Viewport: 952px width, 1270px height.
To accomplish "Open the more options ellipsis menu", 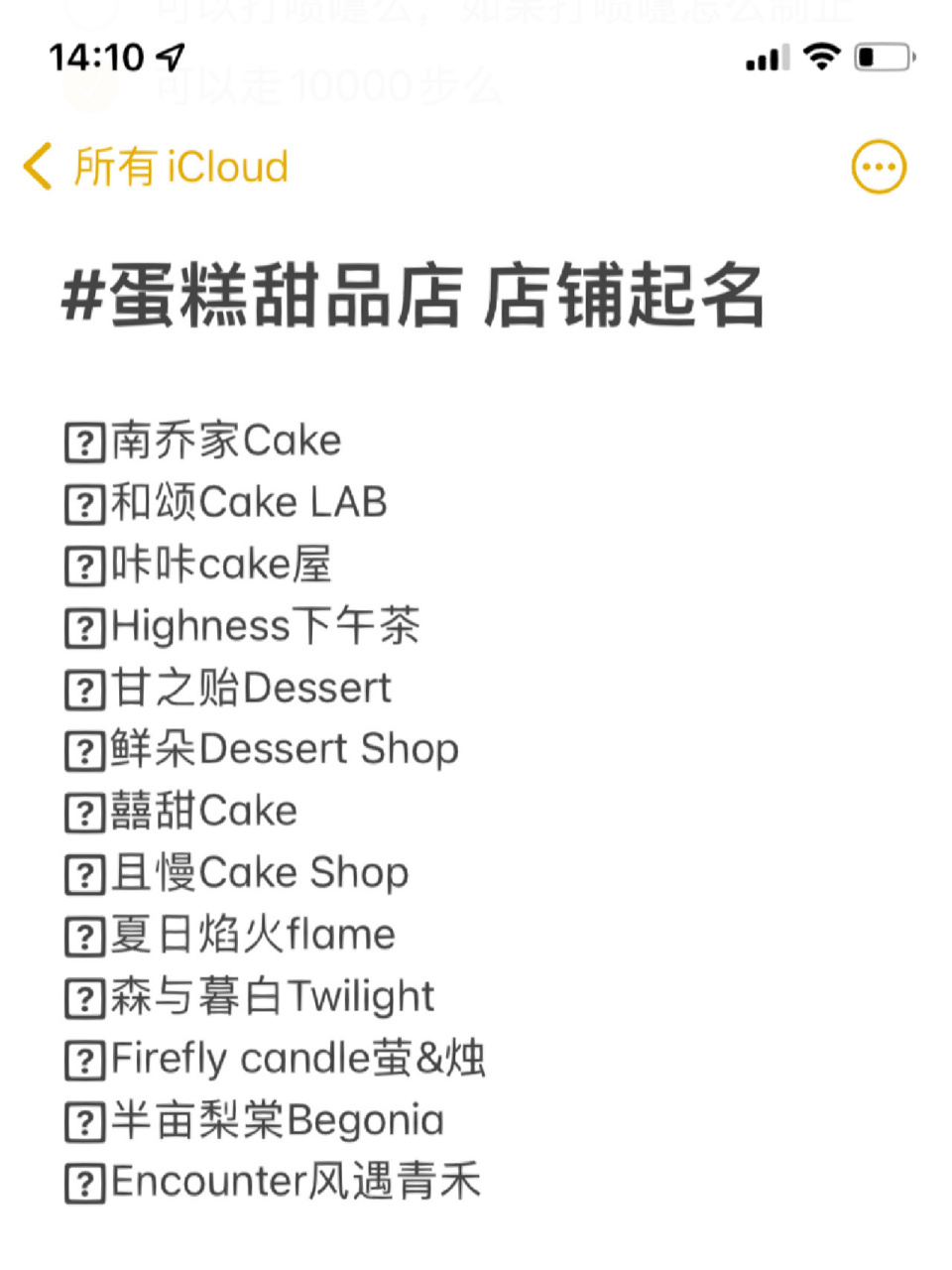I will click(877, 167).
